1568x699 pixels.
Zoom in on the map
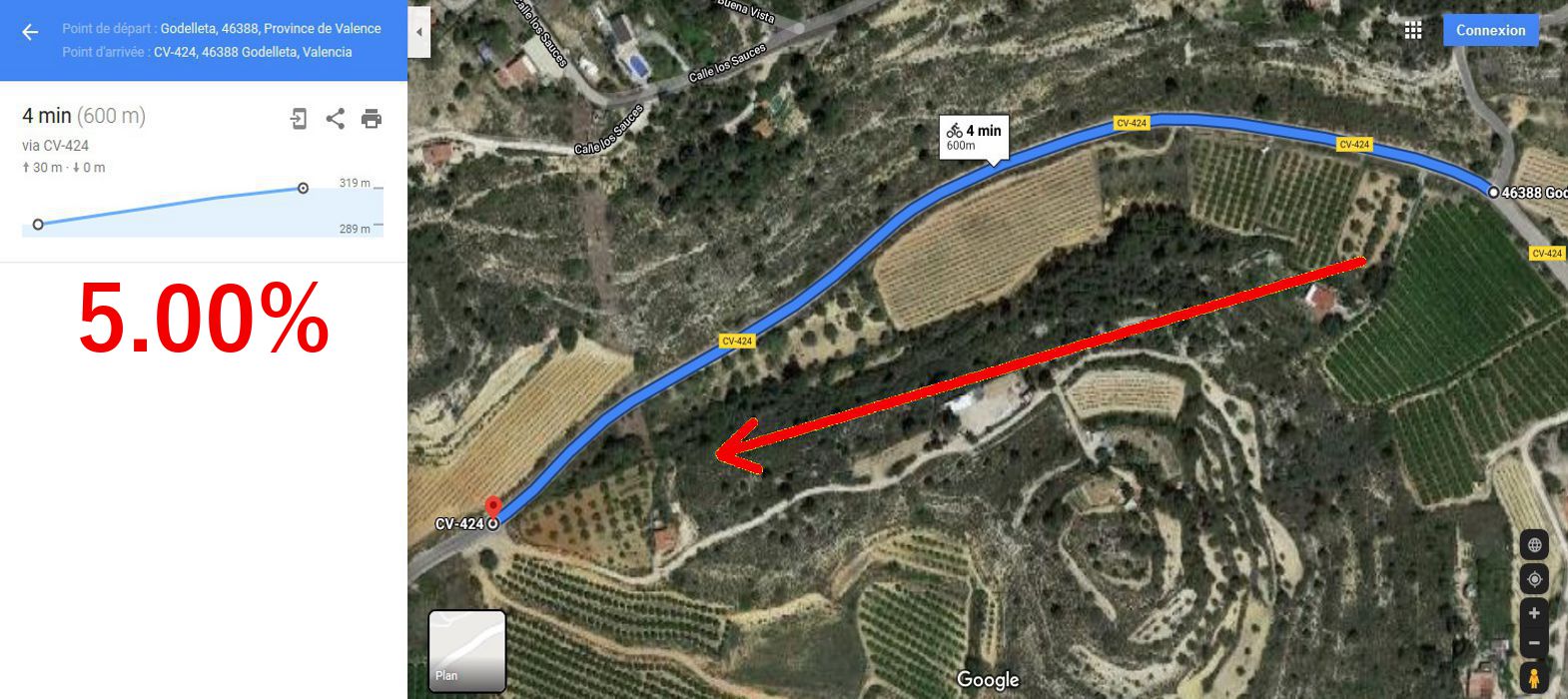point(1534,613)
